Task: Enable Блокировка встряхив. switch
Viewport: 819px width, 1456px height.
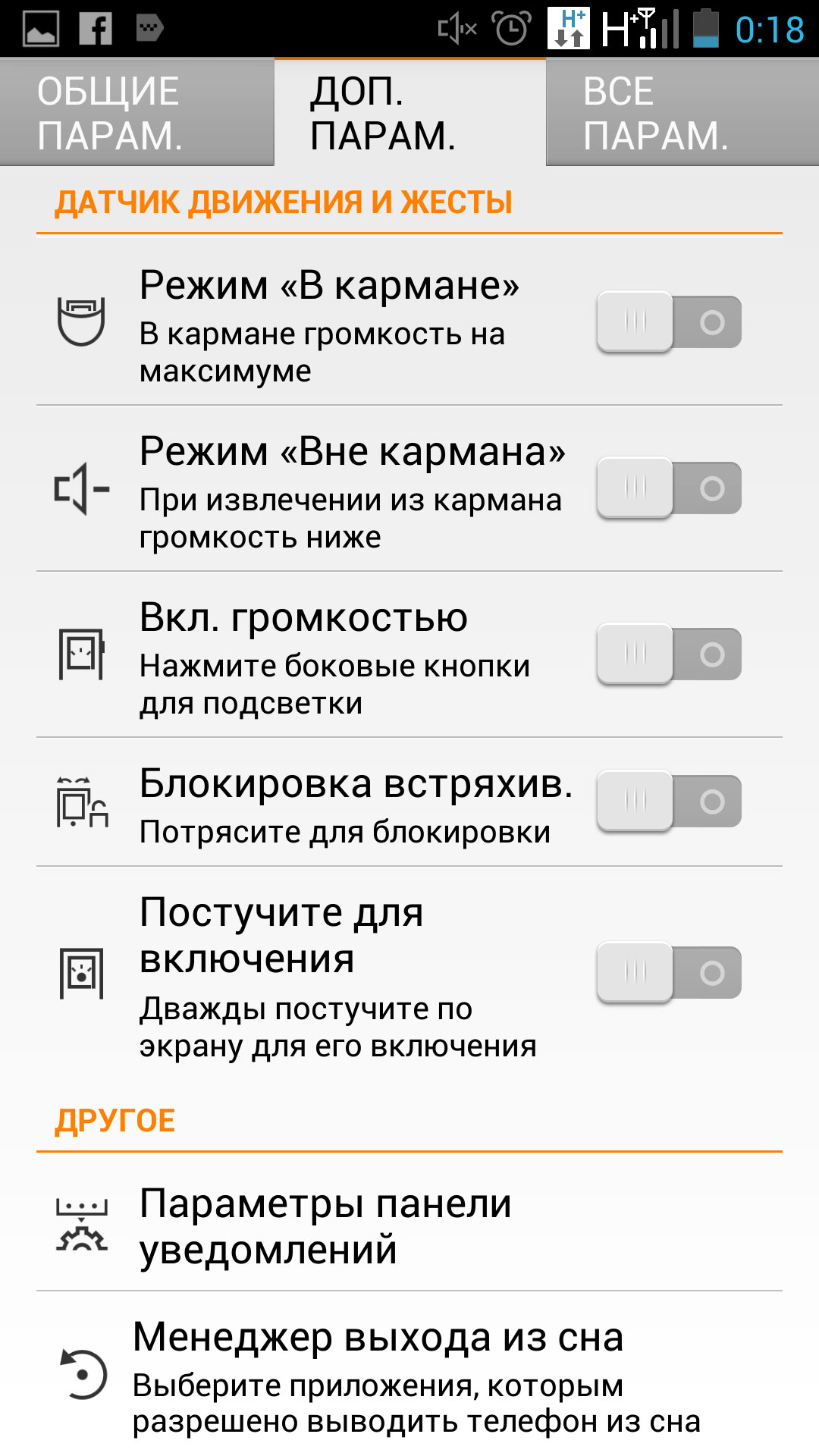Action: click(669, 802)
